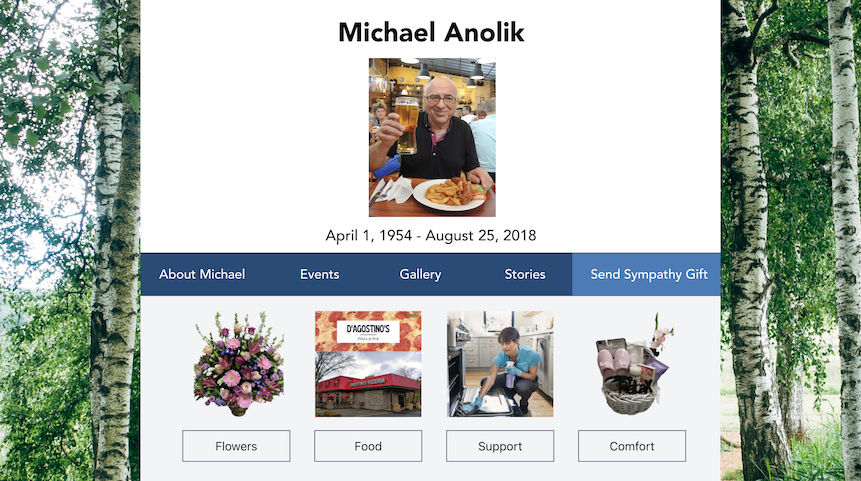
Task: Pick the Comfort button
Action: click(x=632, y=446)
